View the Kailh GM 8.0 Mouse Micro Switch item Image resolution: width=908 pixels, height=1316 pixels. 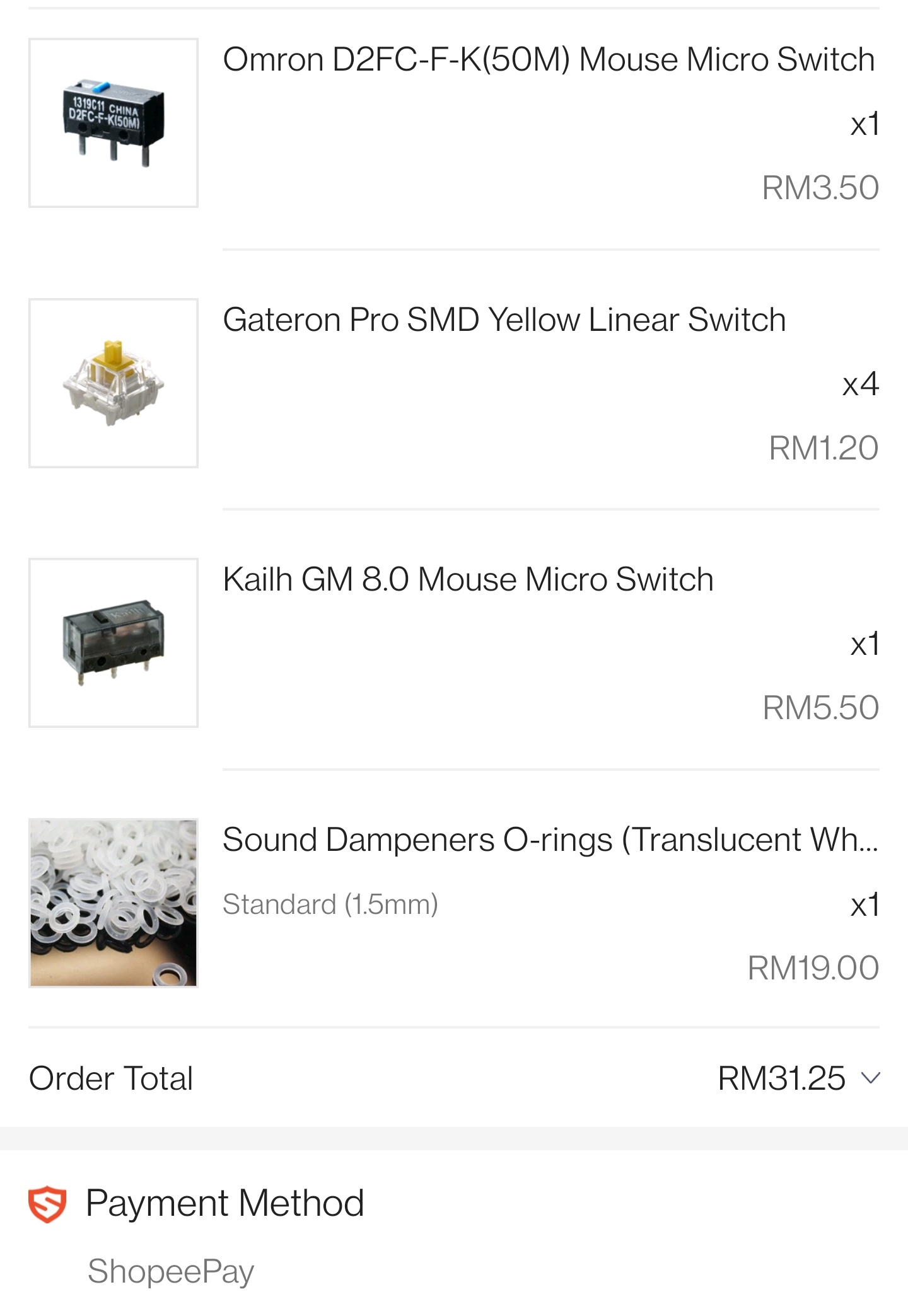(x=468, y=579)
